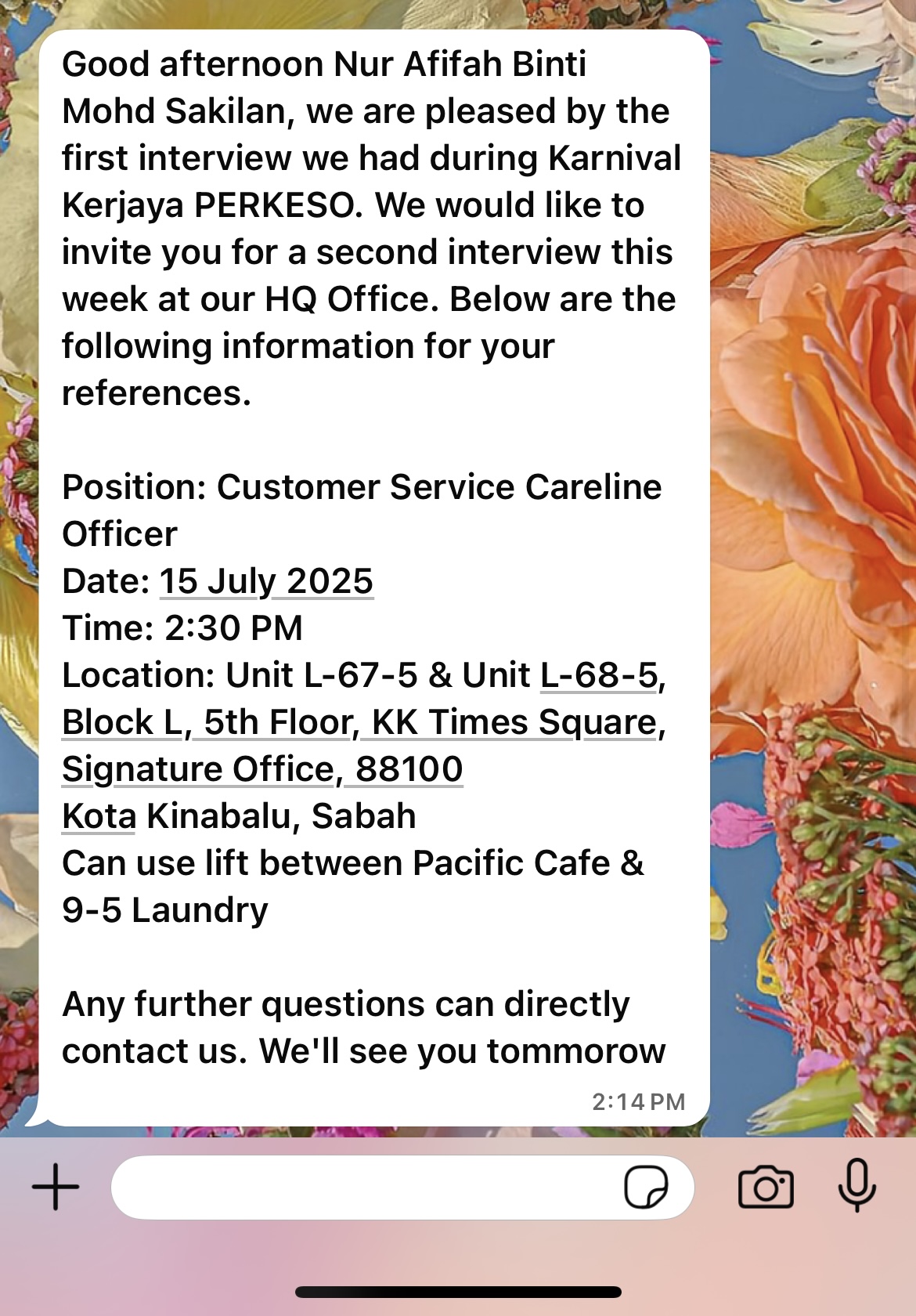Viewport: 916px width, 1316px height.
Task: Open the linked date 15 July 2025
Action: [266, 582]
